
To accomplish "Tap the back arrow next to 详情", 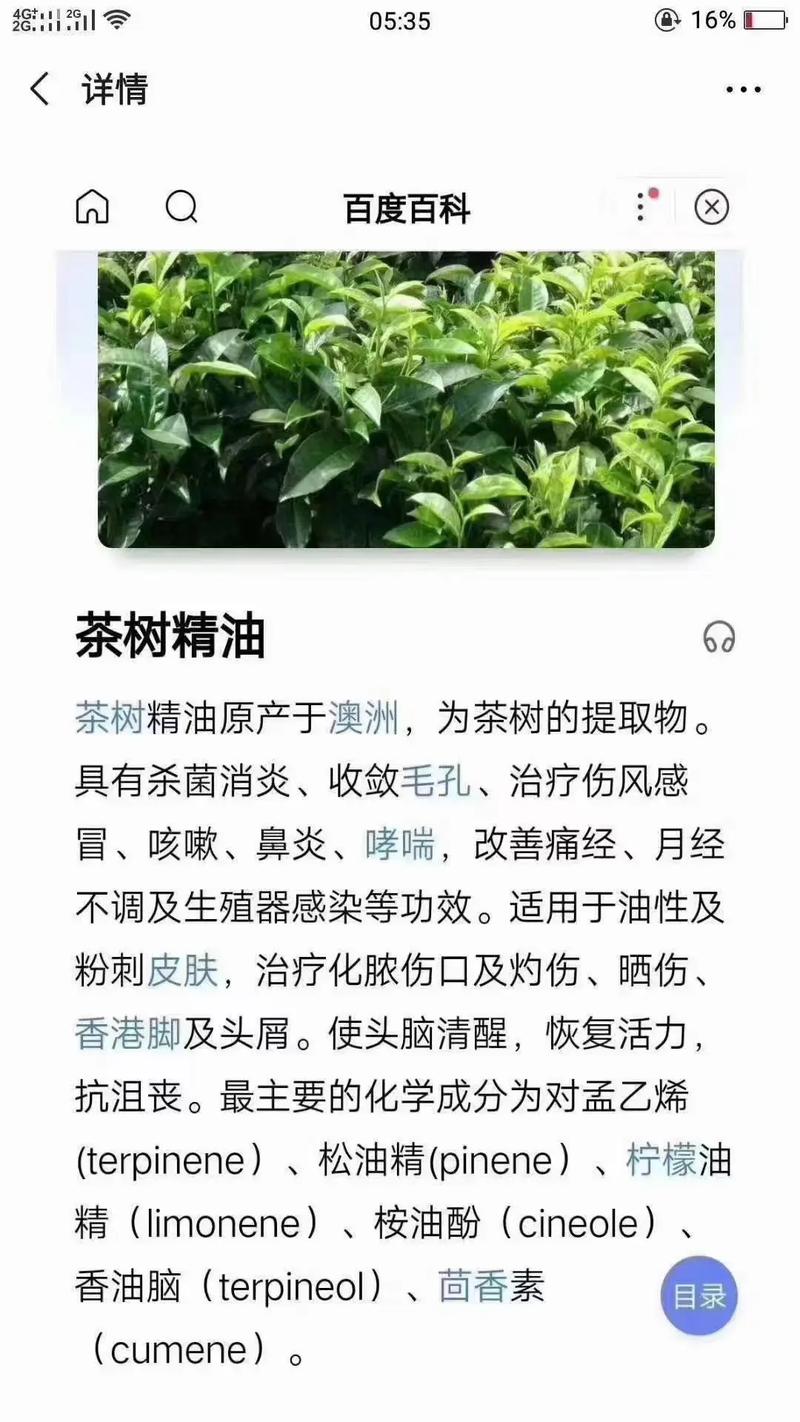I will click(x=39, y=89).
